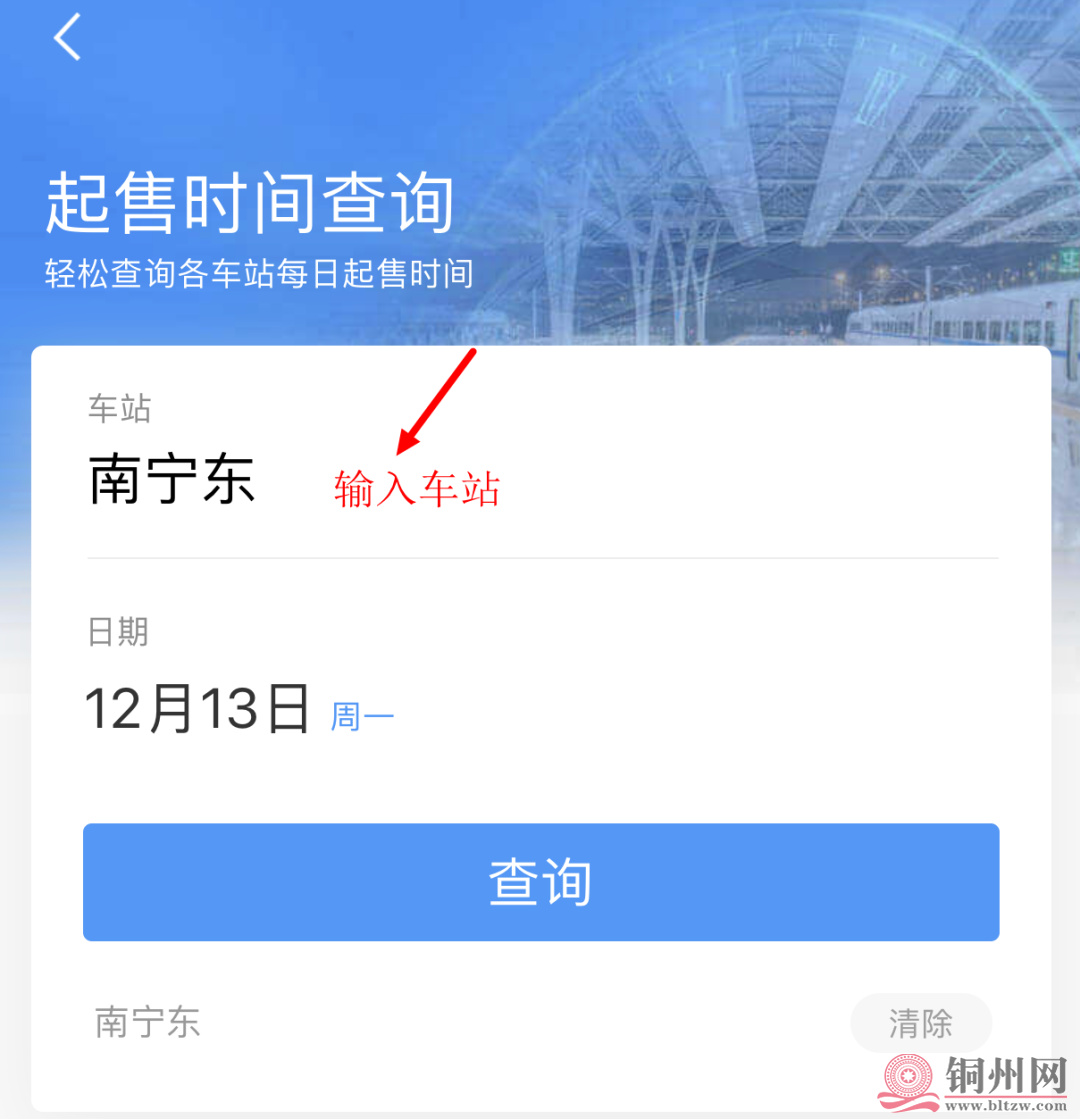1080x1119 pixels.
Task: Change the station field showing 南宁东
Action: point(173,481)
